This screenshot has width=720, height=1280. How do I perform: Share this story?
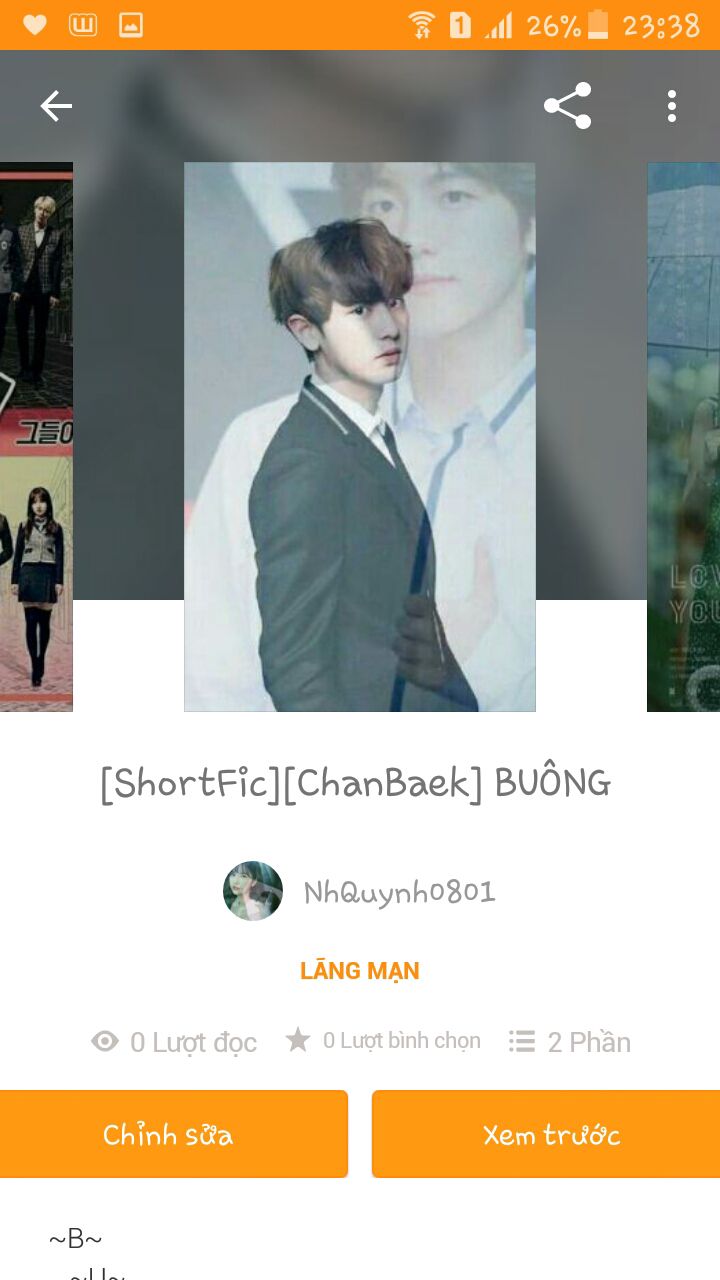pos(567,106)
